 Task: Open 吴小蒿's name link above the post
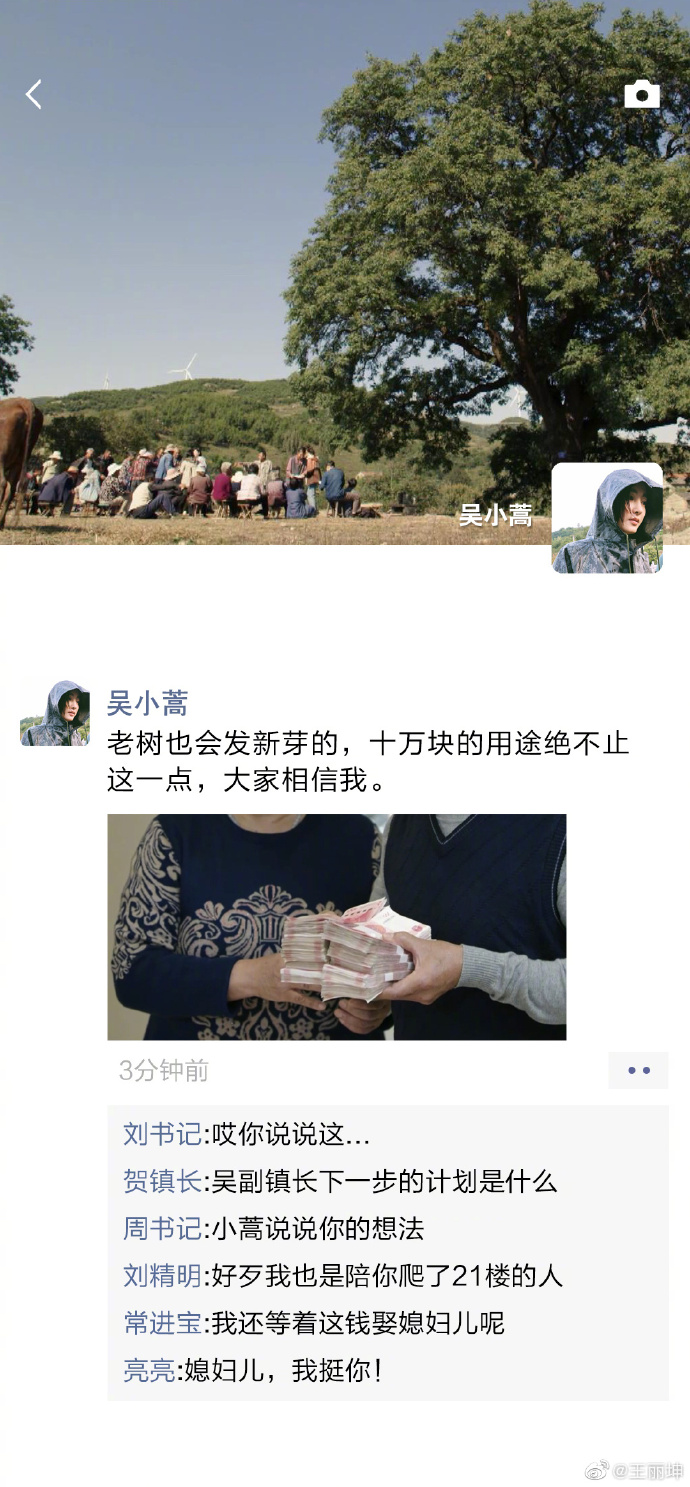[147, 704]
